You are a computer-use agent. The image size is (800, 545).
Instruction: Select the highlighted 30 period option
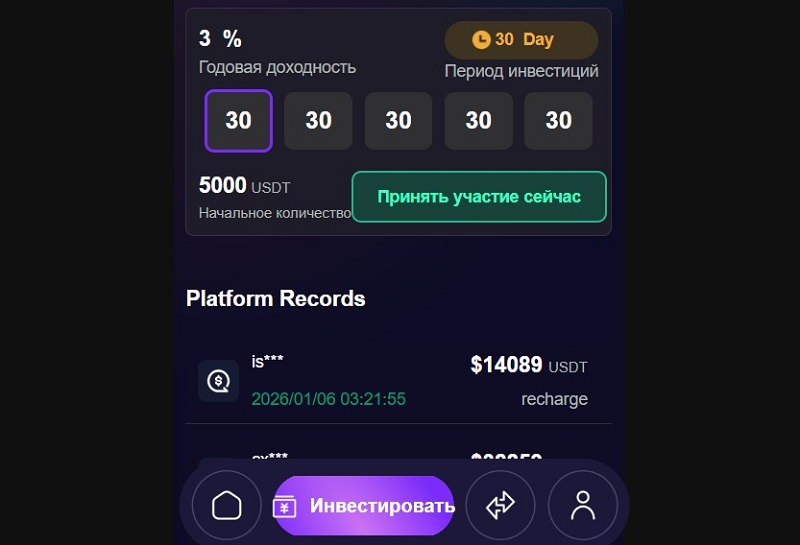point(239,121)
